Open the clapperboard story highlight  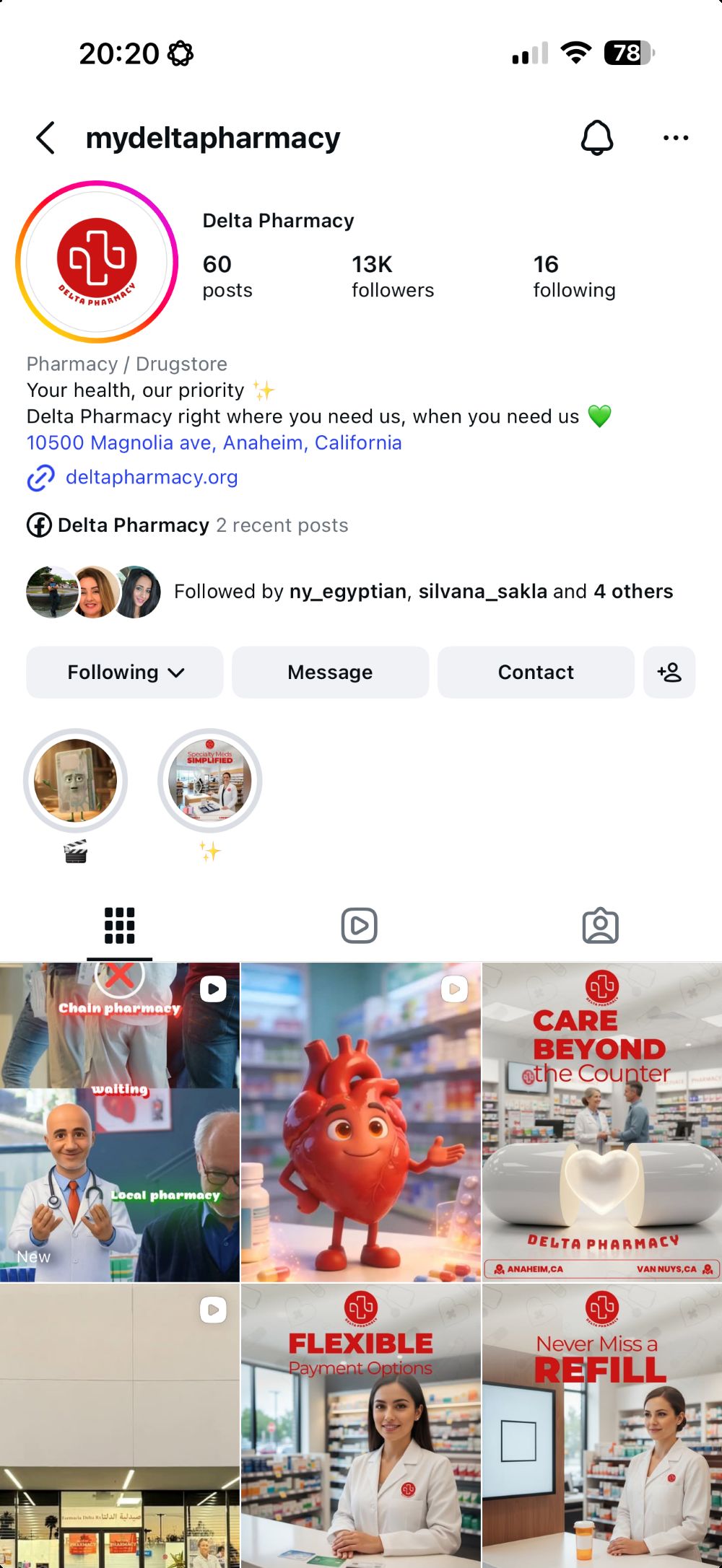click(x=75, y=781)
